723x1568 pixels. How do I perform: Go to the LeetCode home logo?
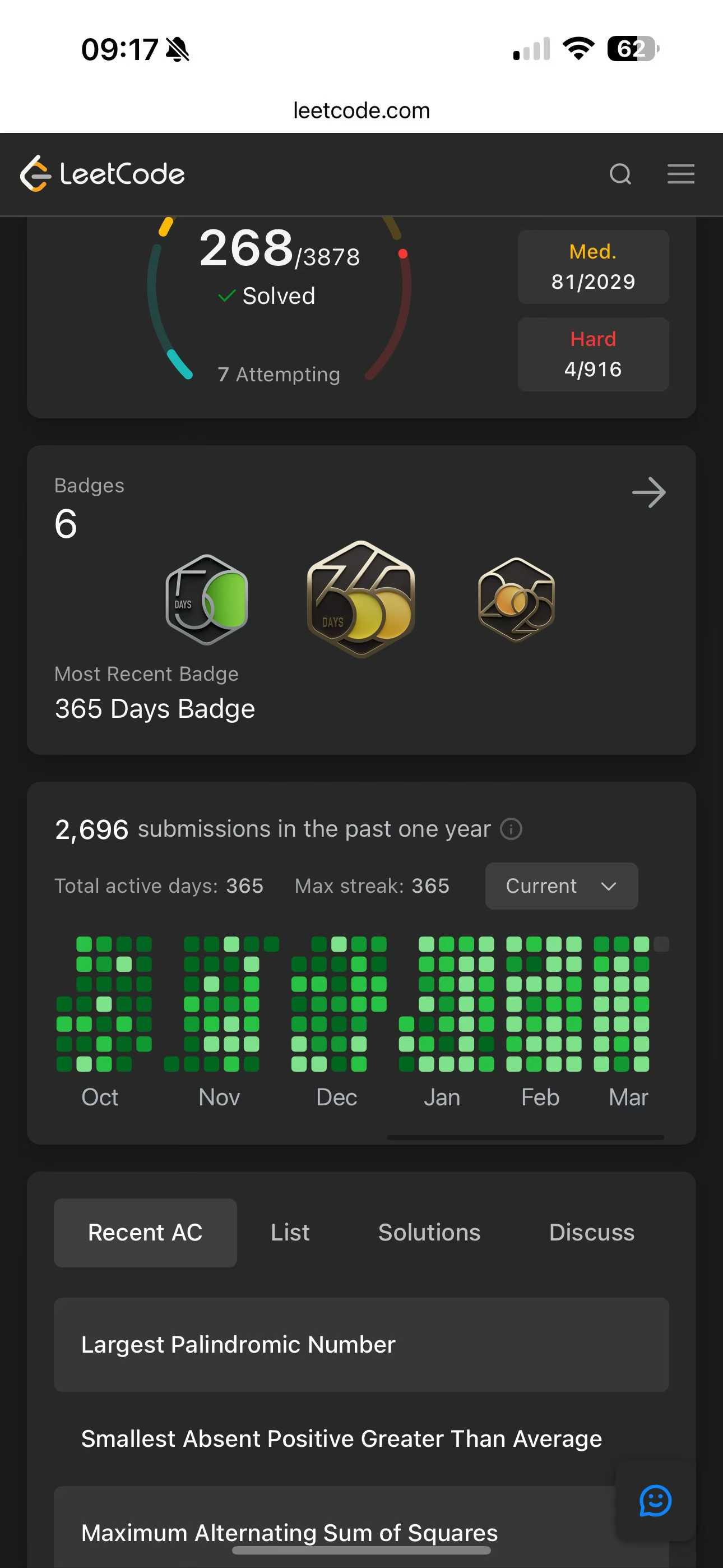(102, 174)
